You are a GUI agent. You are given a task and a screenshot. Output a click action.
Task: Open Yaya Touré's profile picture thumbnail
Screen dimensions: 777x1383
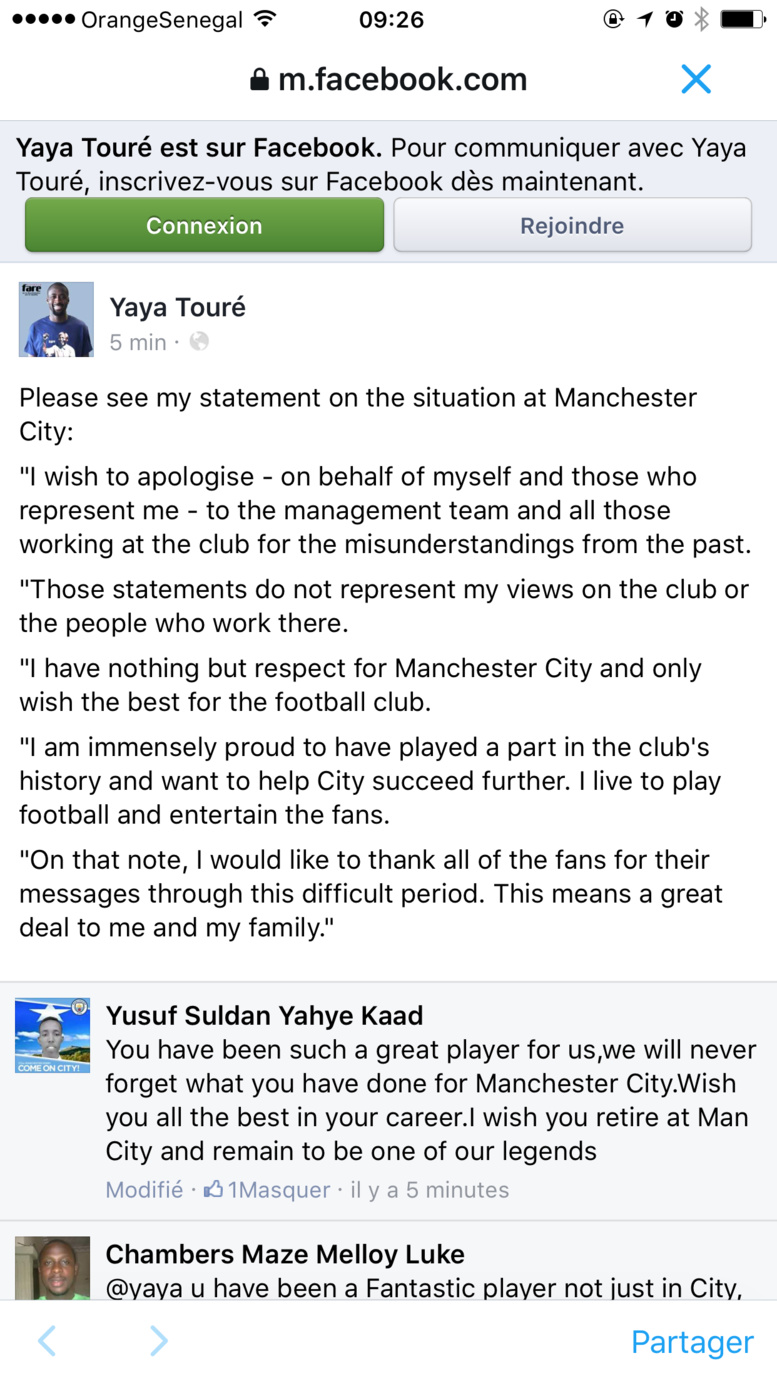point(56,318)
